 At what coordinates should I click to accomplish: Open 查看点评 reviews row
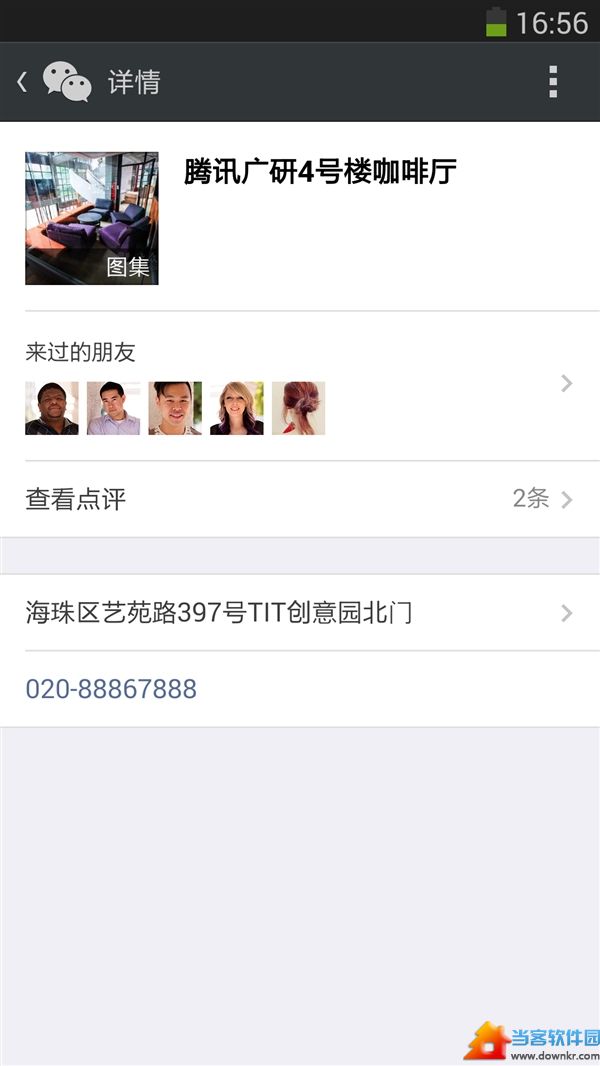(x=300, y=499)
